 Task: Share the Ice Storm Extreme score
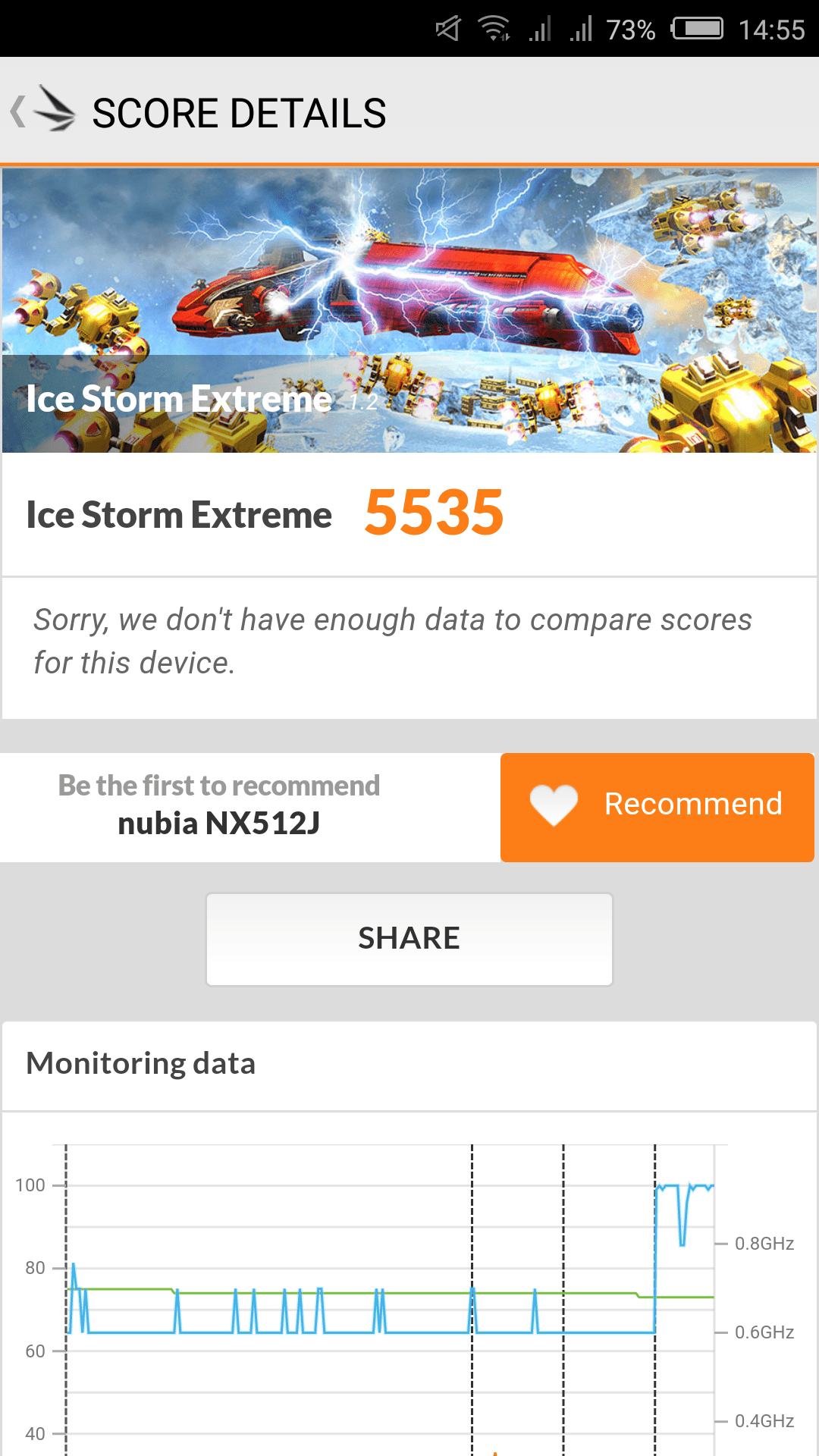pos(409,939)
